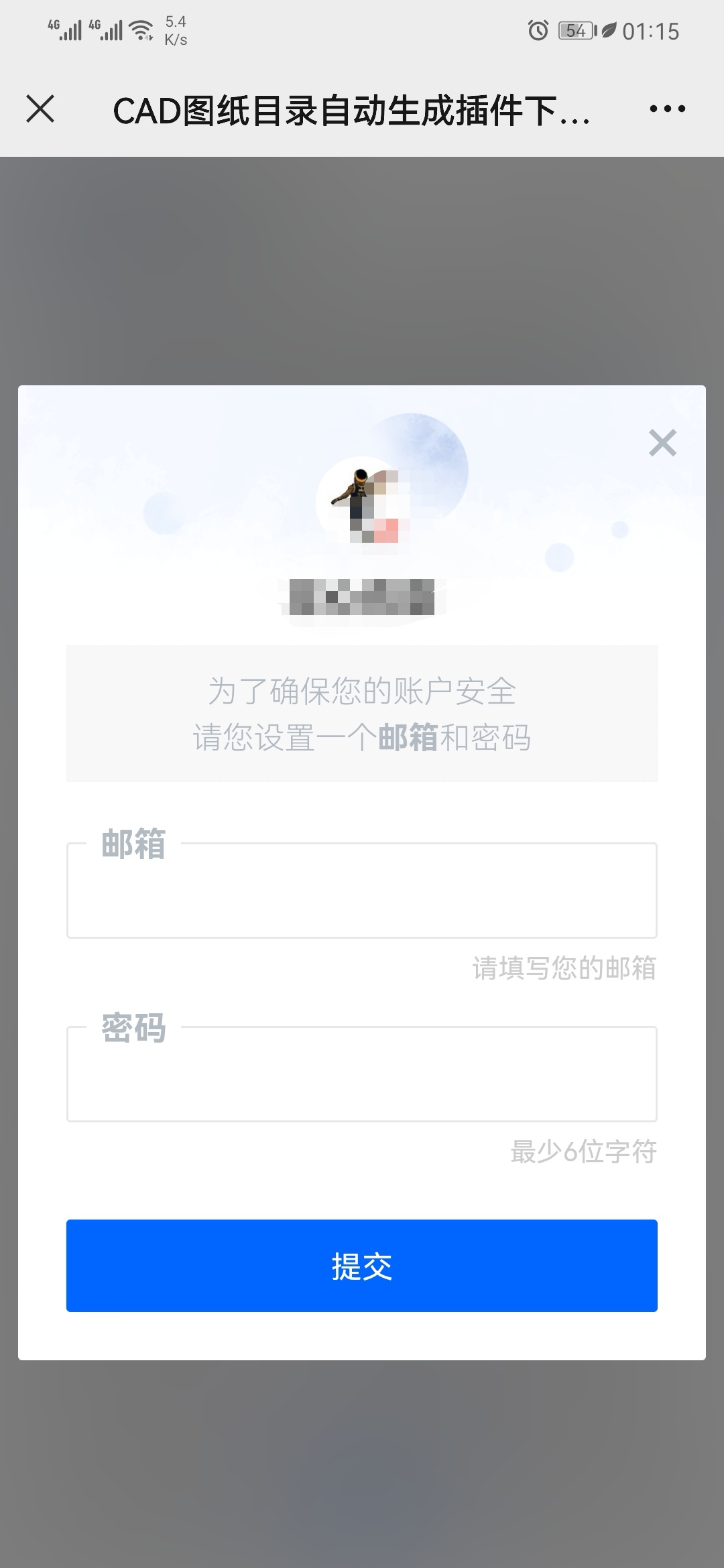This screenshot has height=1568, width=724.
Task: Focus the 邮箱 email field
Action: point(361,891)
